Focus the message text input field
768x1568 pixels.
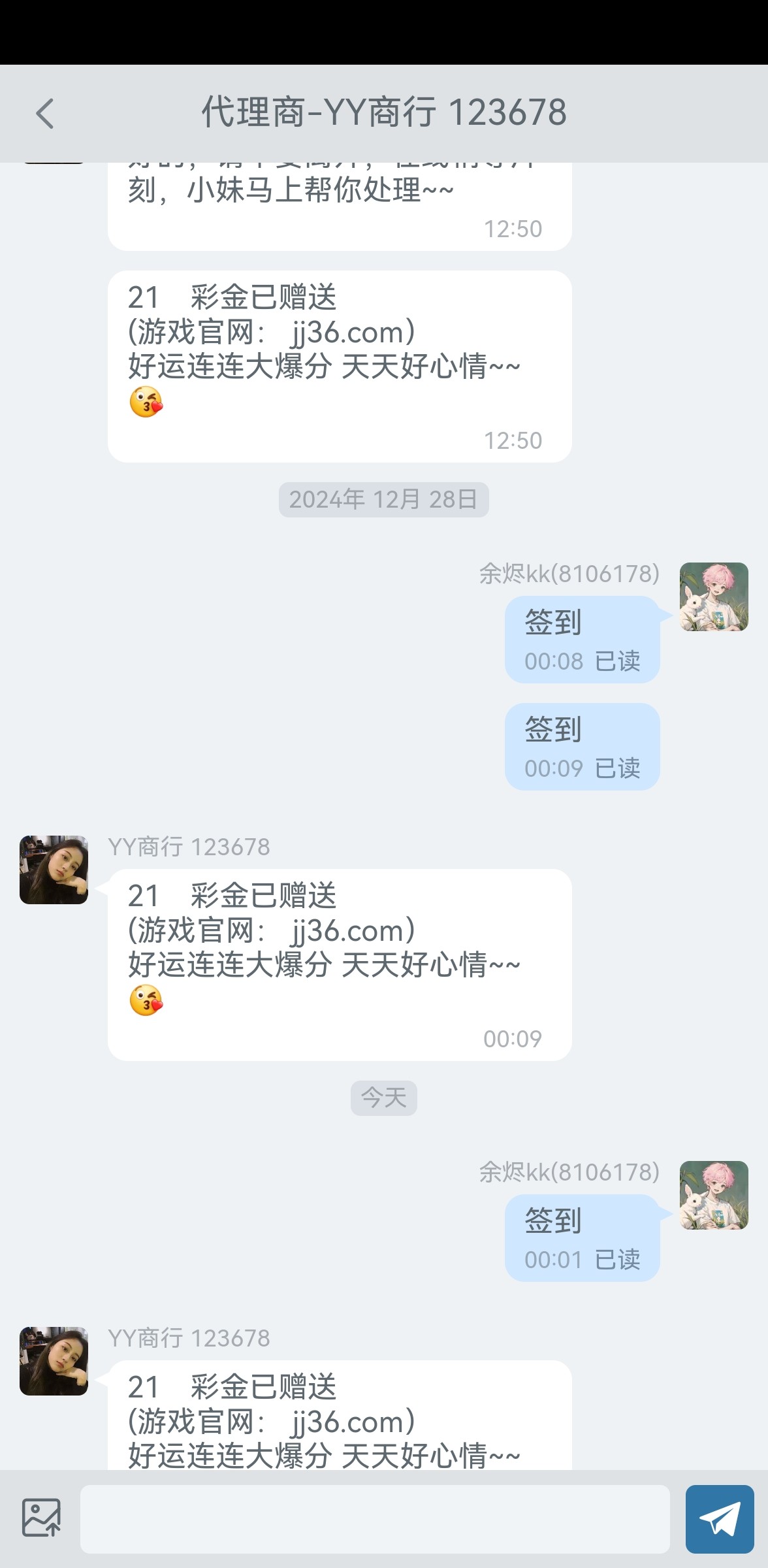(x=375, y=1519)
